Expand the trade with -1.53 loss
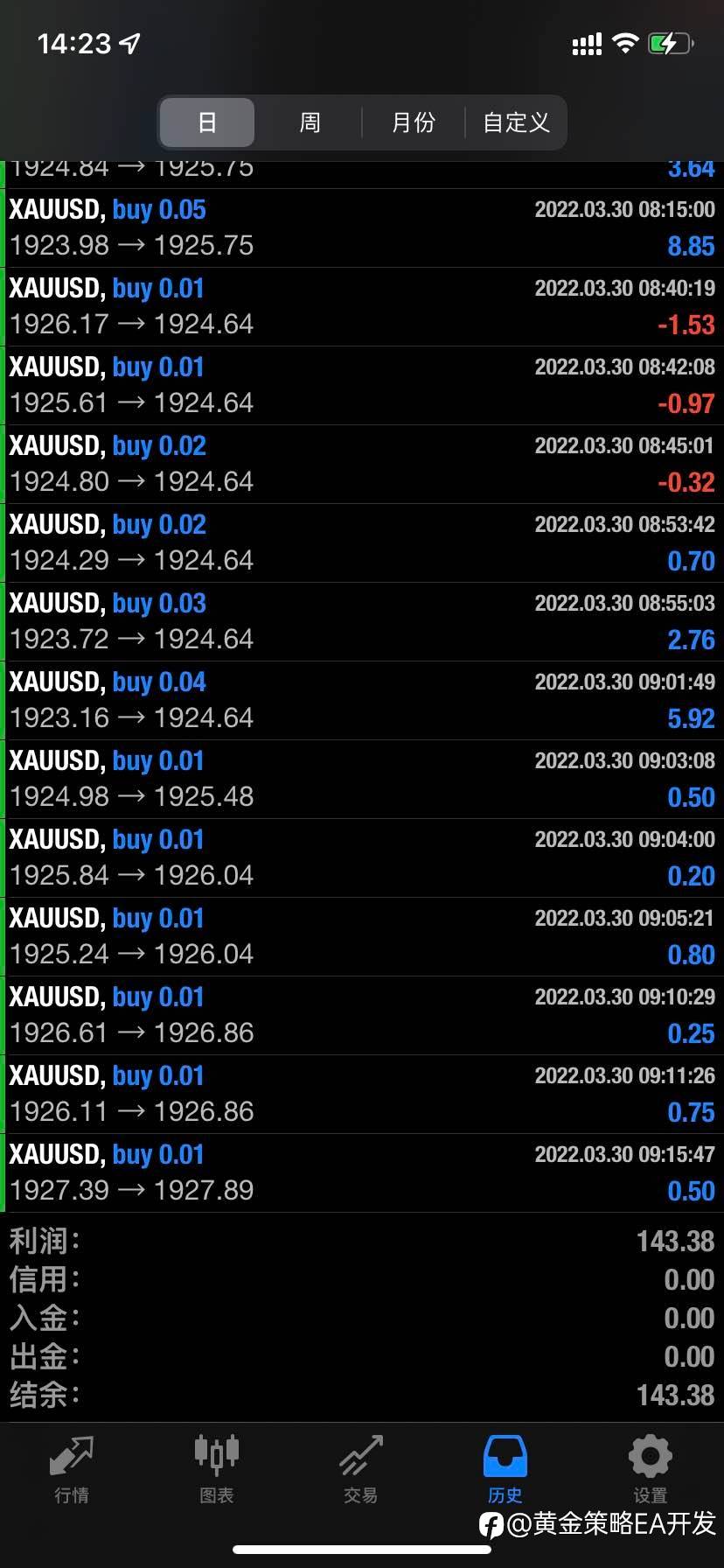This screenshot has width=724, height=1568. click(x=362, y=307)
